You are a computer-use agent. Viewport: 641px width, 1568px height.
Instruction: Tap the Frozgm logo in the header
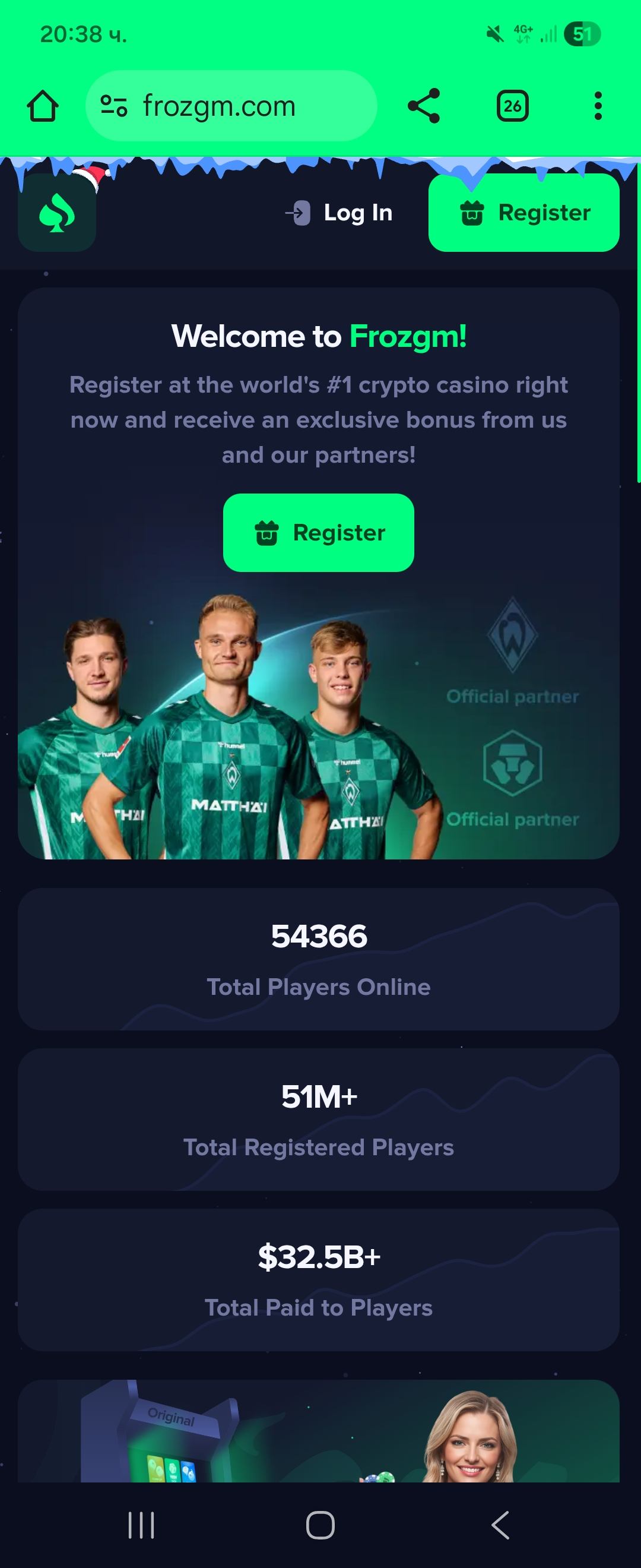(x=57, y=213)
